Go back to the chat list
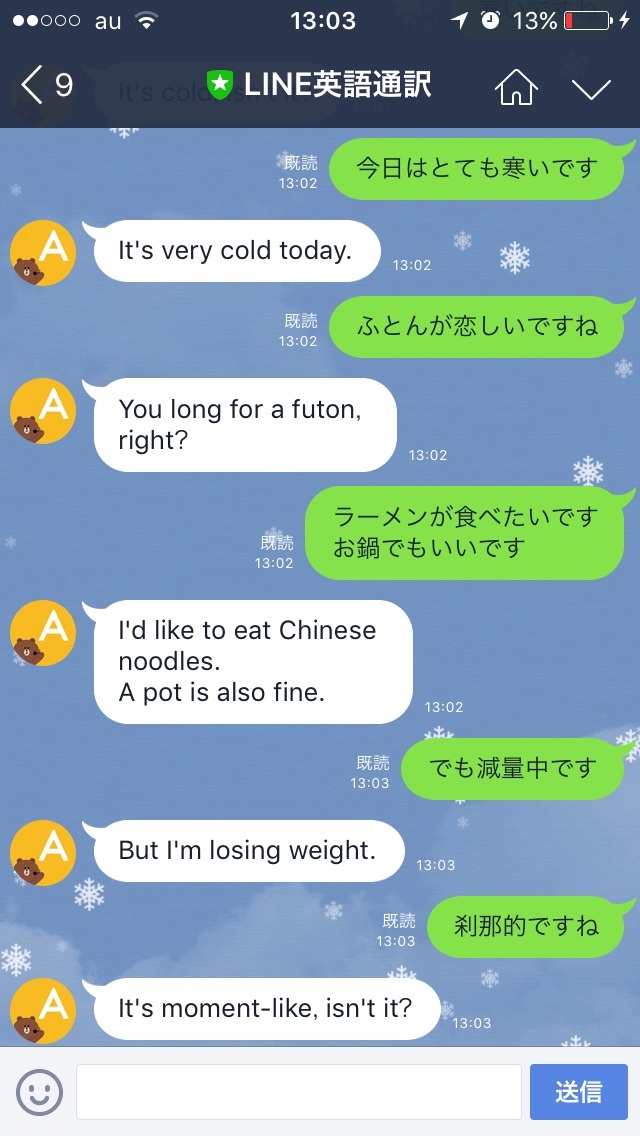The height and width of the screenshot is (1136, 640). (45, 85)
